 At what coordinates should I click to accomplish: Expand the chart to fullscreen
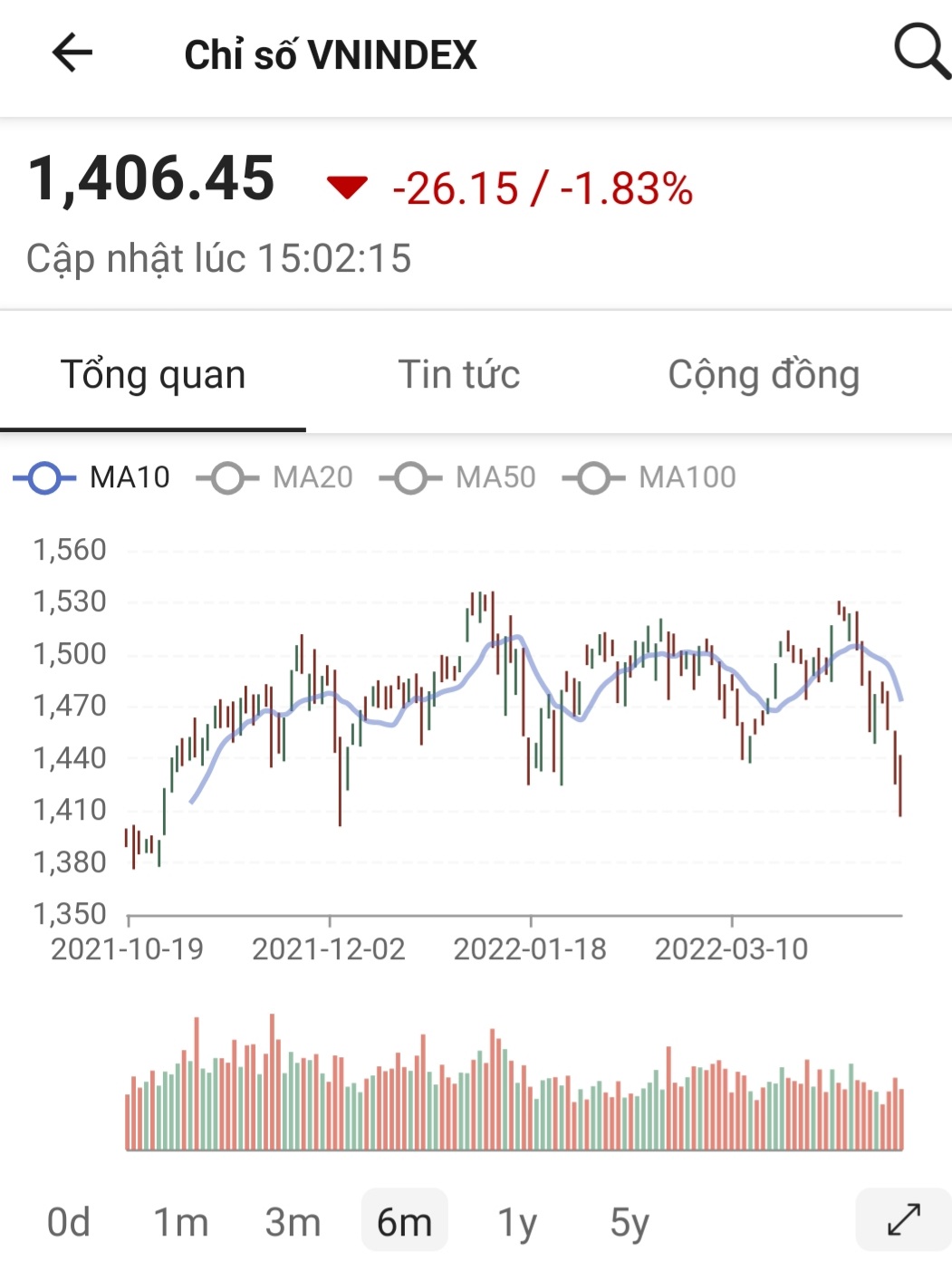pos(903,1219)
